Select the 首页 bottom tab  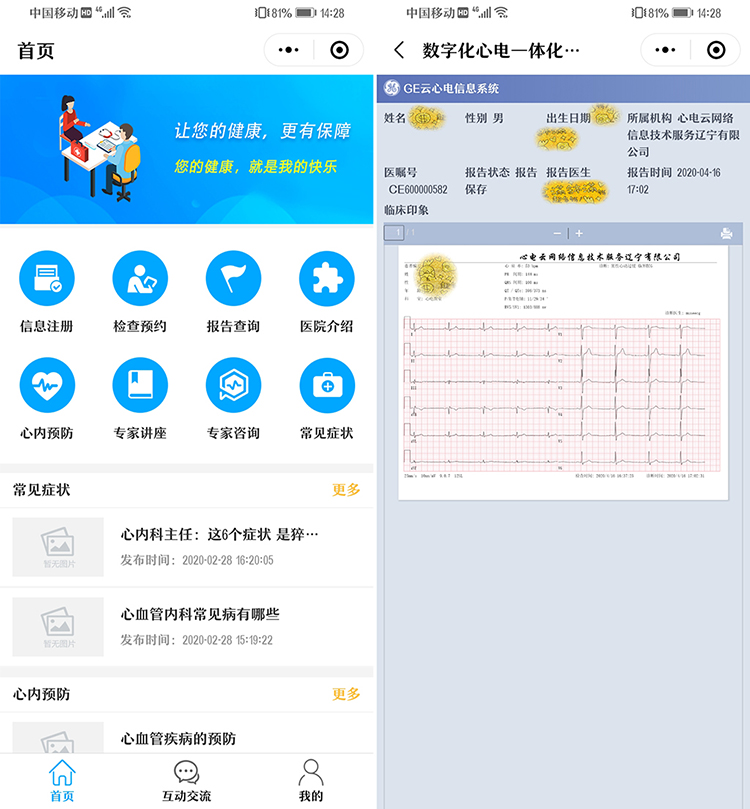pyautogui.click(x=62, y=781)
